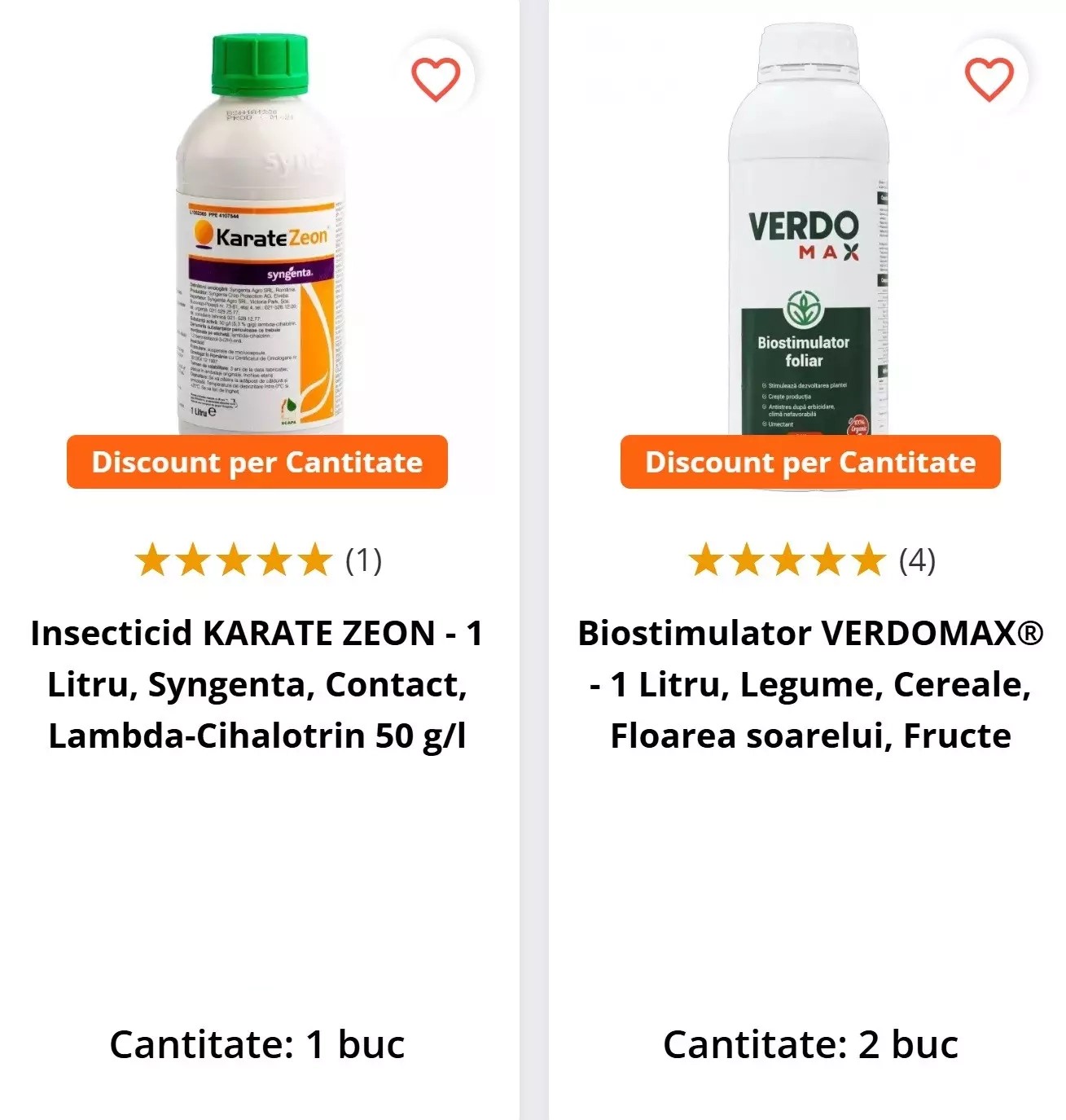Viewport: 1066px width, 1120px height.
Task: Open Insecticid KARATE ZEON product title
Action: [x=257, y=684]
